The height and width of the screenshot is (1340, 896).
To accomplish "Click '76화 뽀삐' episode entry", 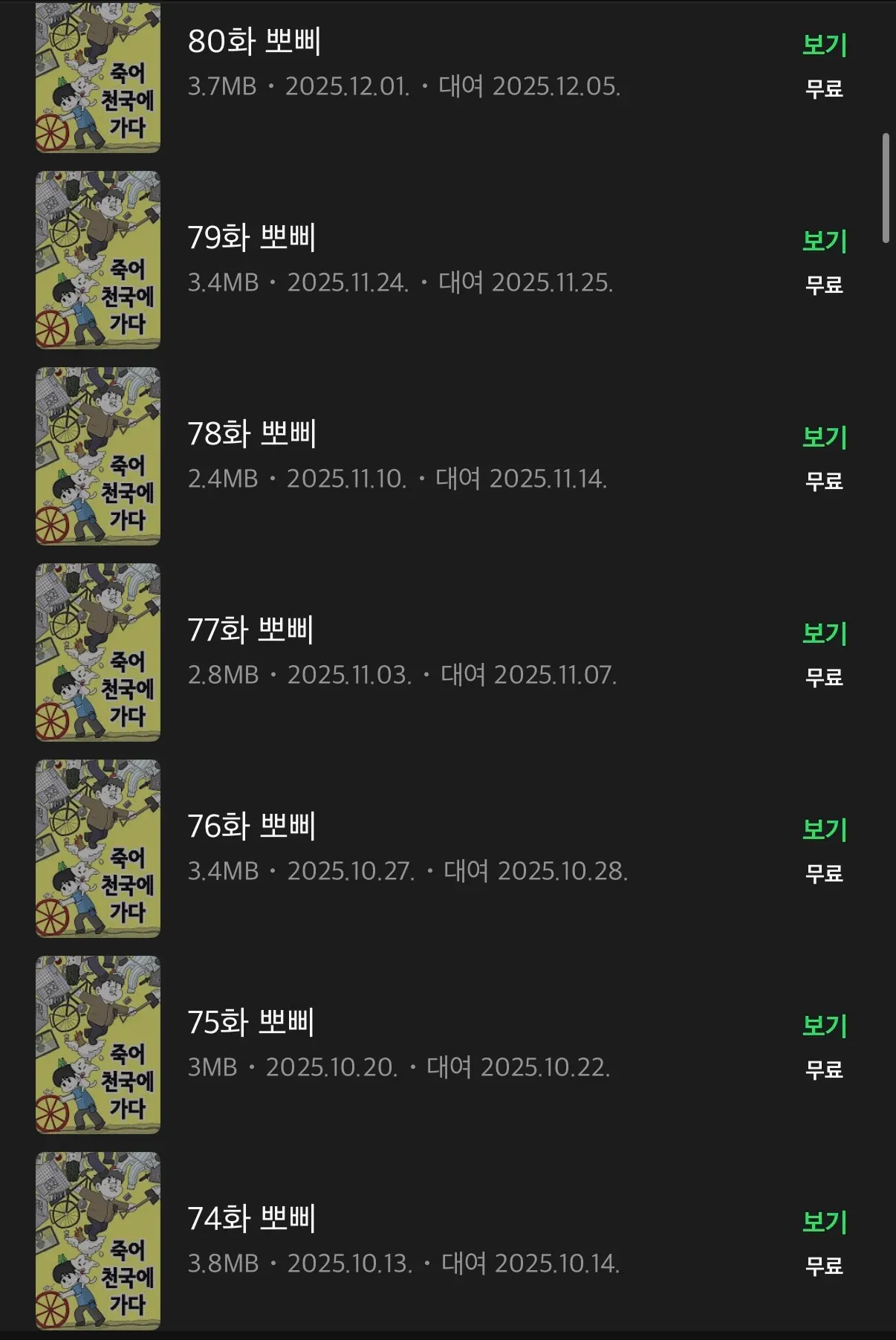I will pos(251,826).
